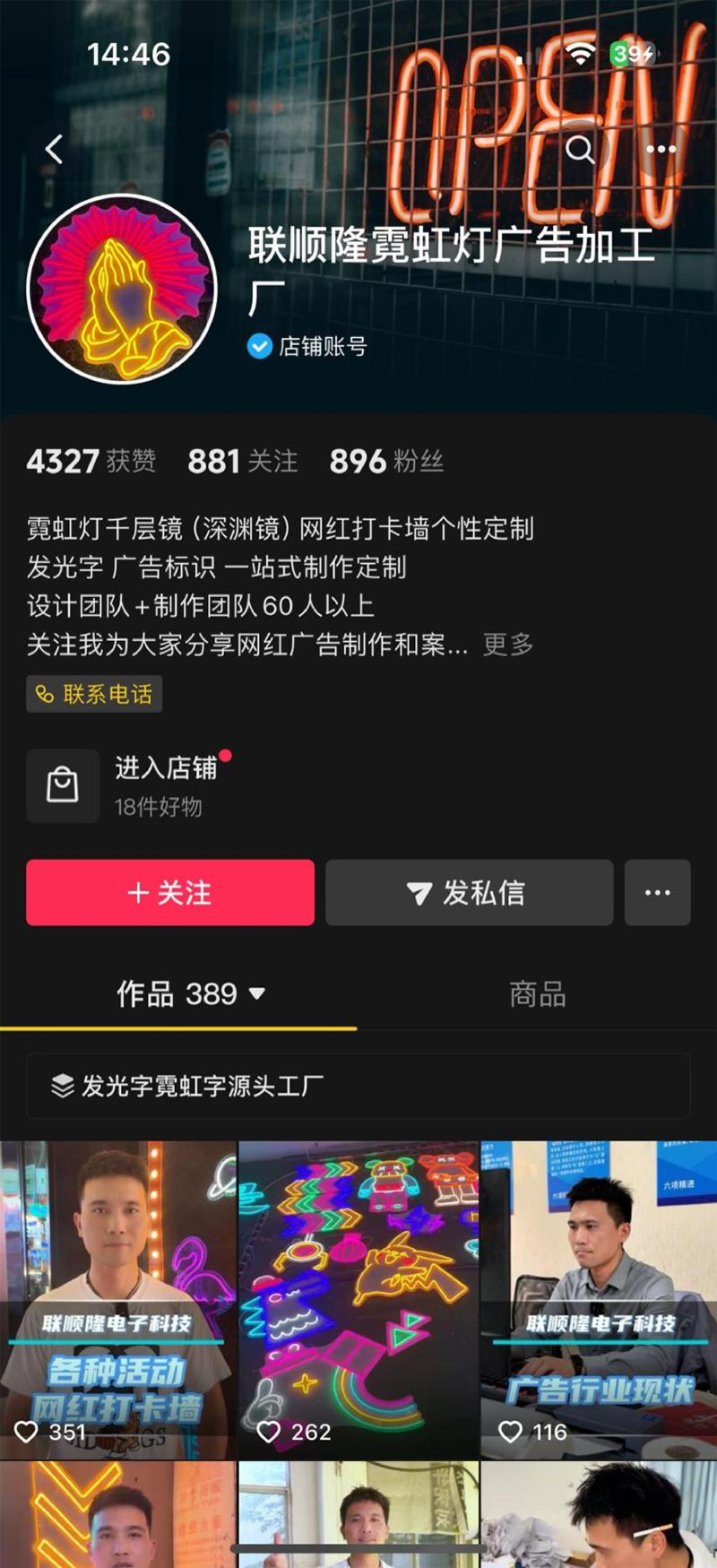Open more options beside 发私信

(x=657, y=893)
